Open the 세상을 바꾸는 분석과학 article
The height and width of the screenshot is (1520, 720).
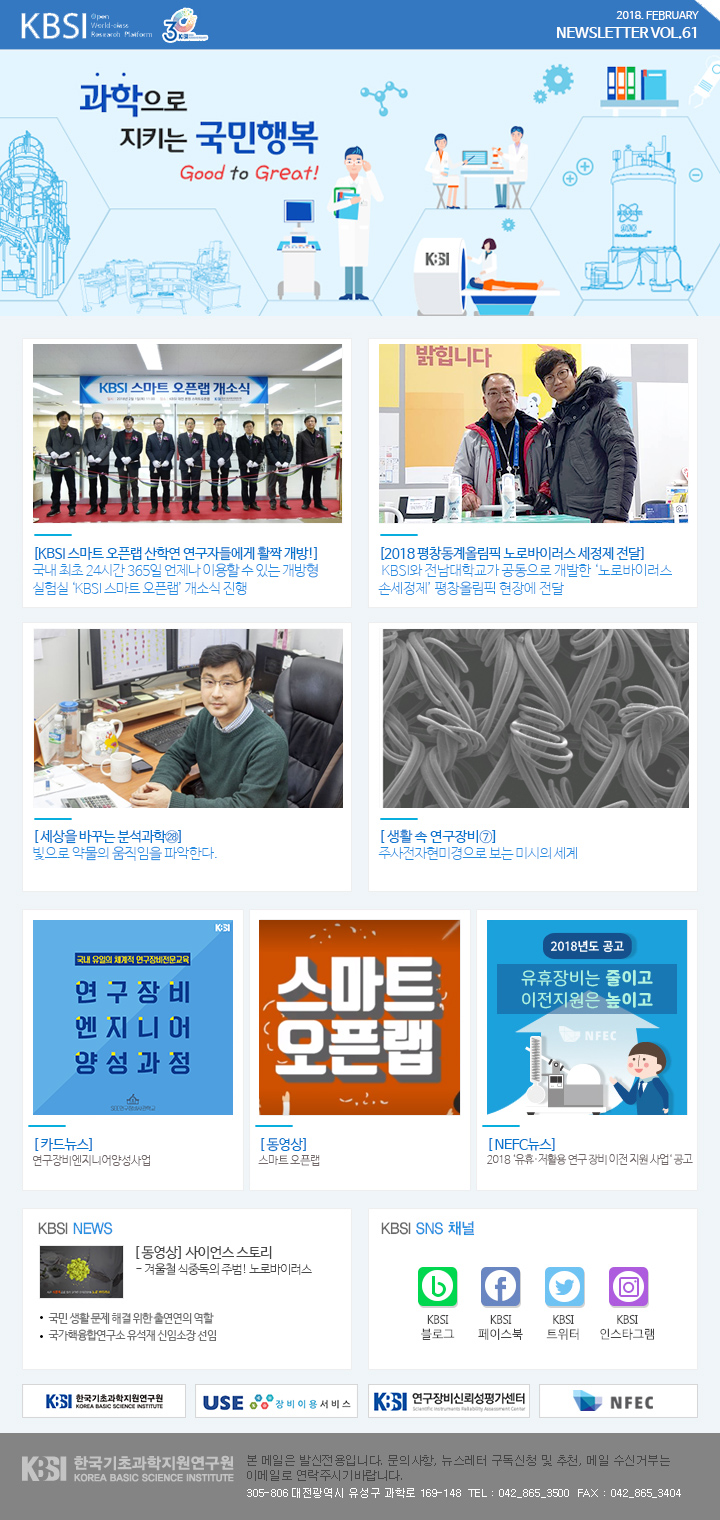coord(187,717)
